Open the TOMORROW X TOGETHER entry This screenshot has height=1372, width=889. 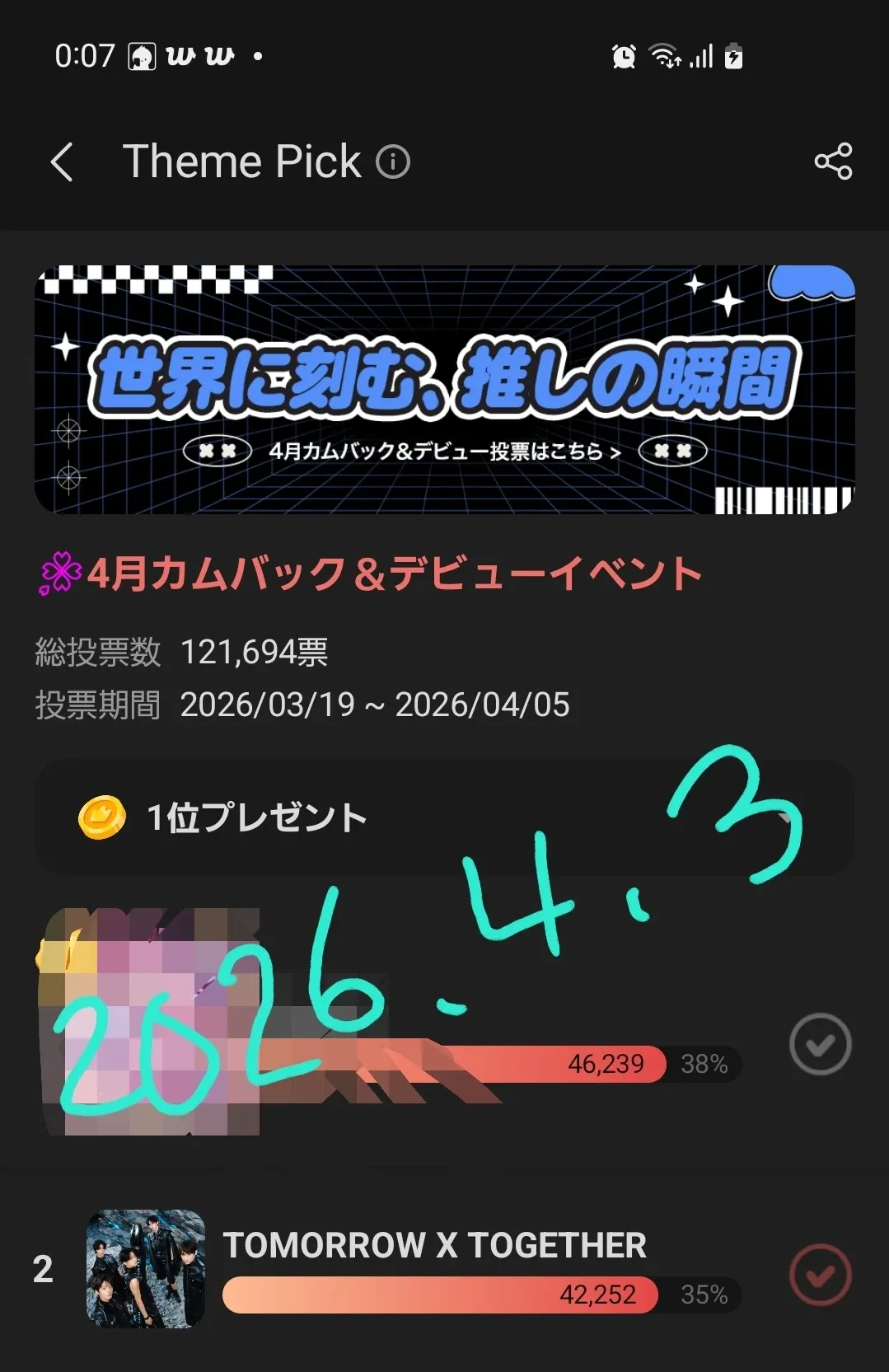433,1245
